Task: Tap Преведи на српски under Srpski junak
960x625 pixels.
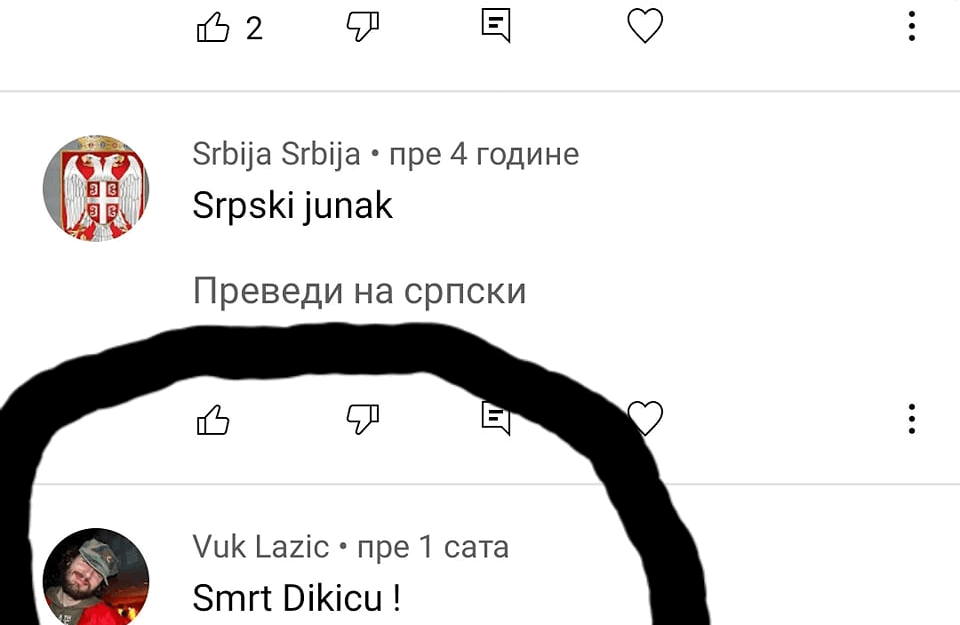Action: (359, 292)
